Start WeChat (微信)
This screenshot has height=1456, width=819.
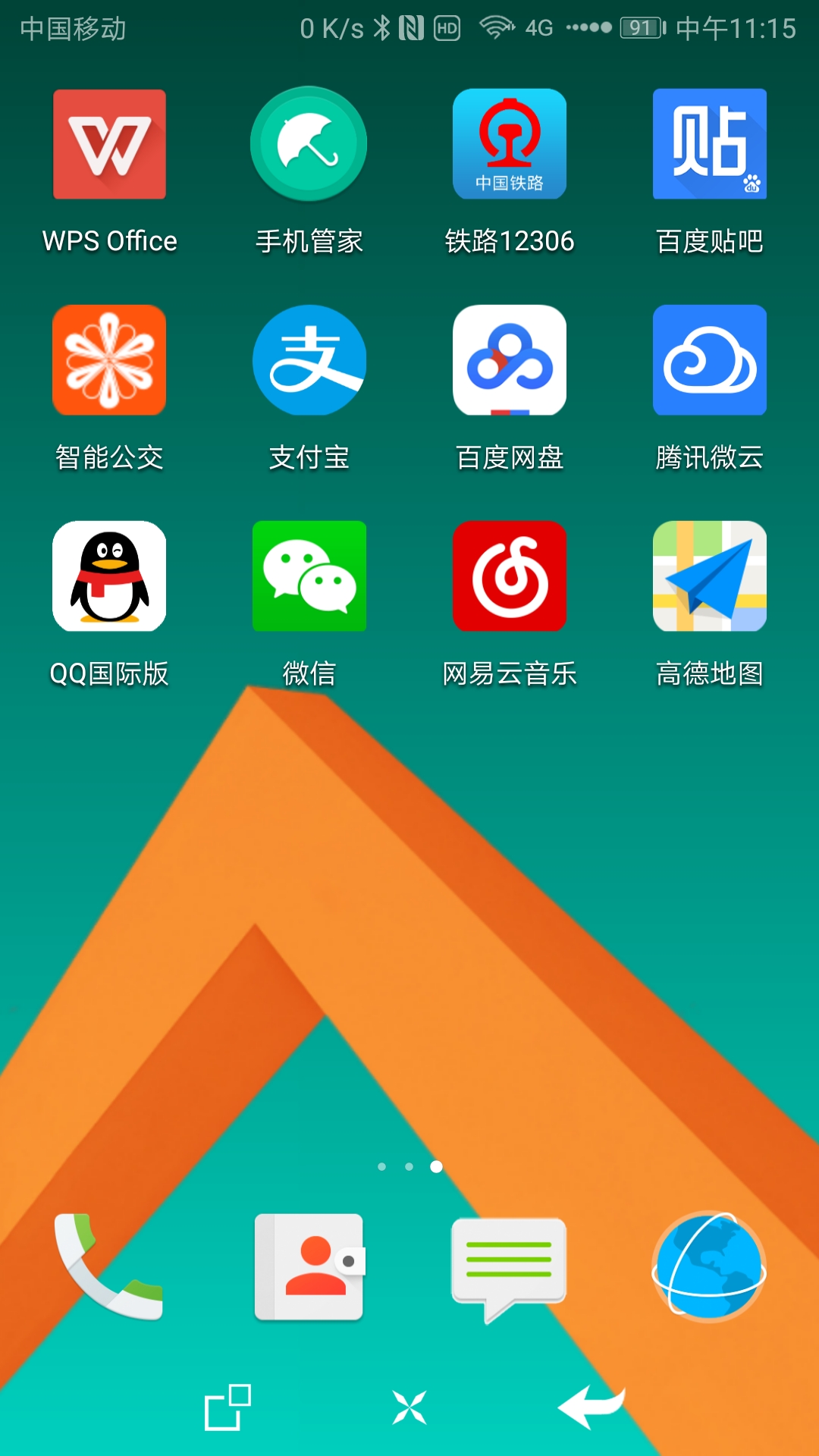click(x=309, y=576)
